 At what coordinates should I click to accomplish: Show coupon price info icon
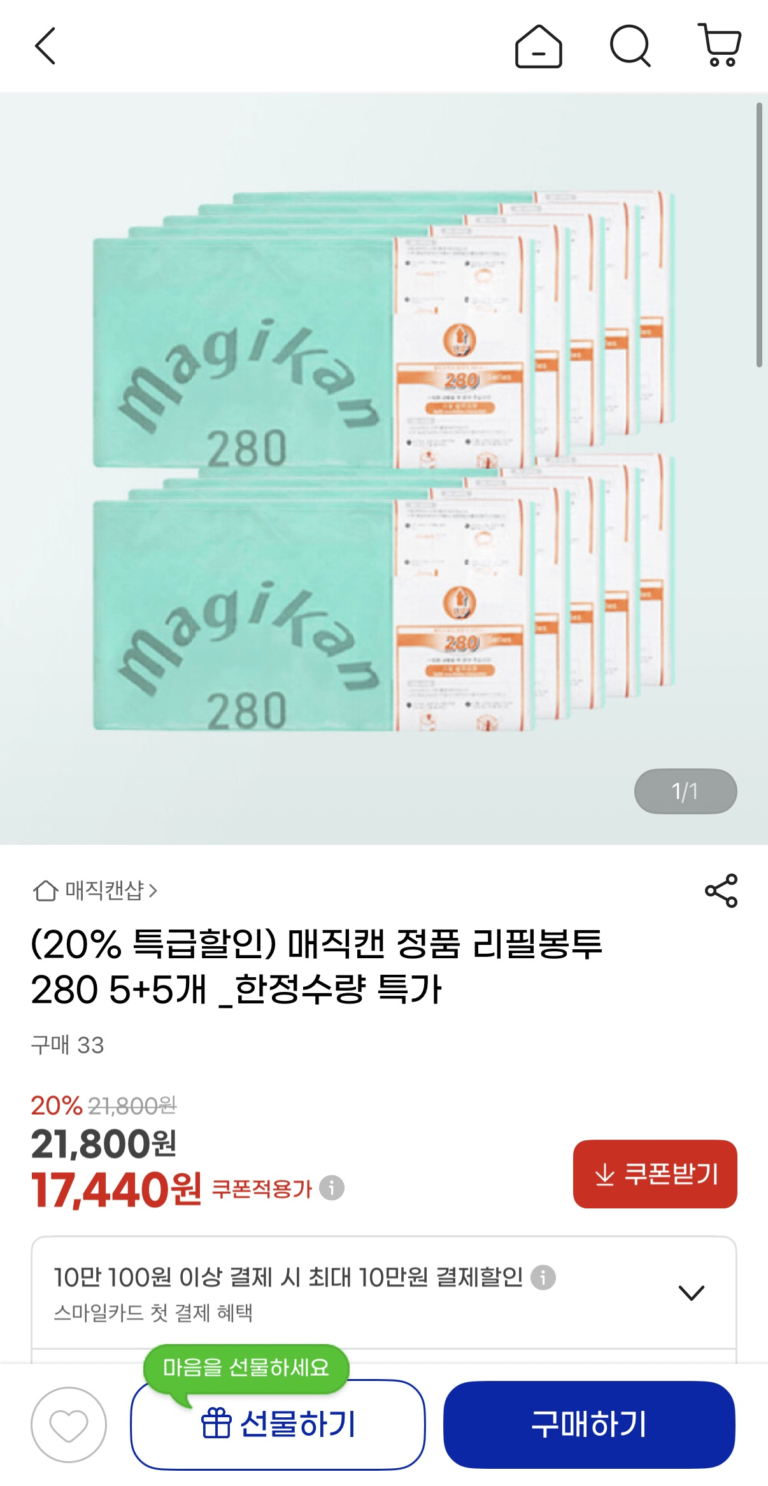332,1188
